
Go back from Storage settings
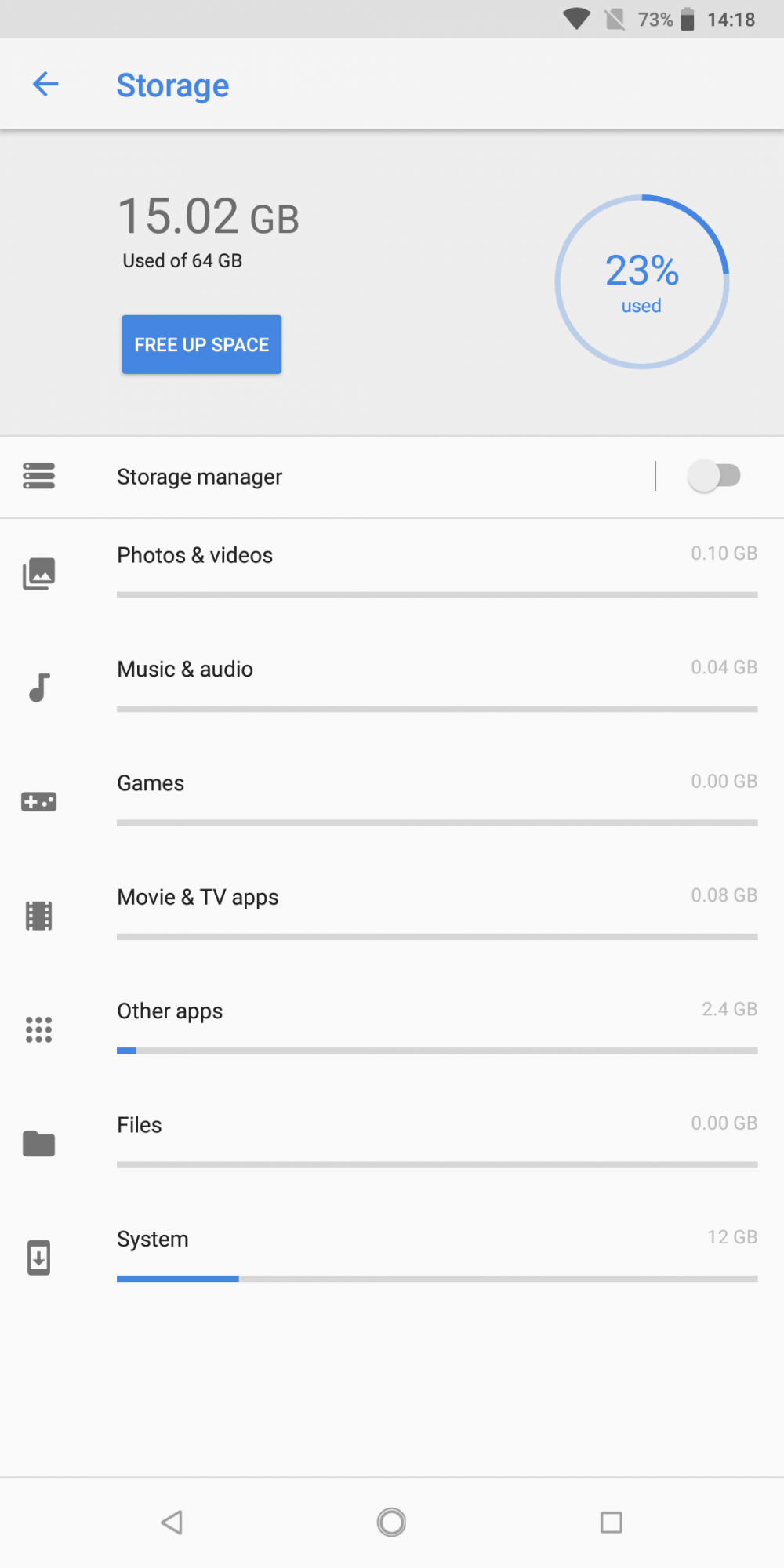click(45, 84)
